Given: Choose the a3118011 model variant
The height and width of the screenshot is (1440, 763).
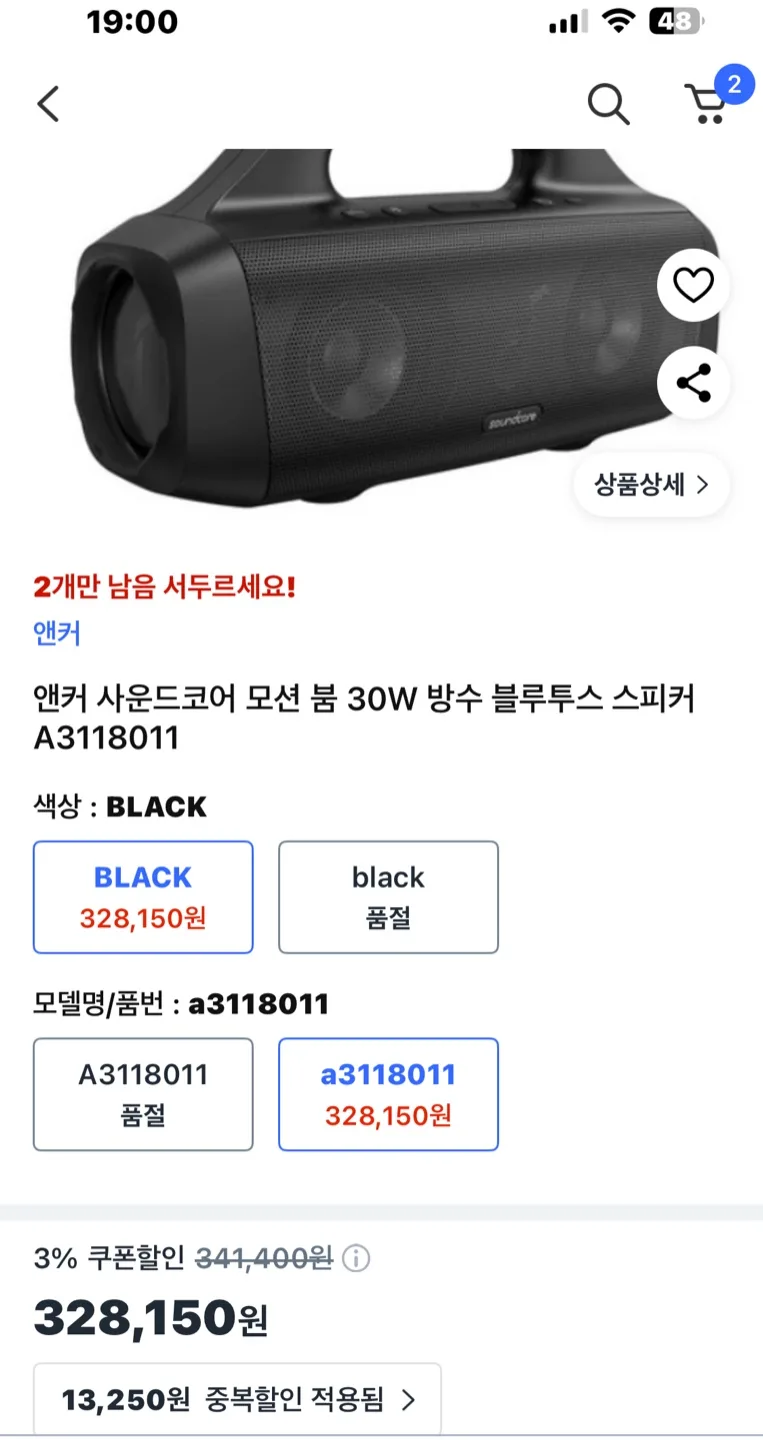Looking at the screenshot, I should point(388,1093).
